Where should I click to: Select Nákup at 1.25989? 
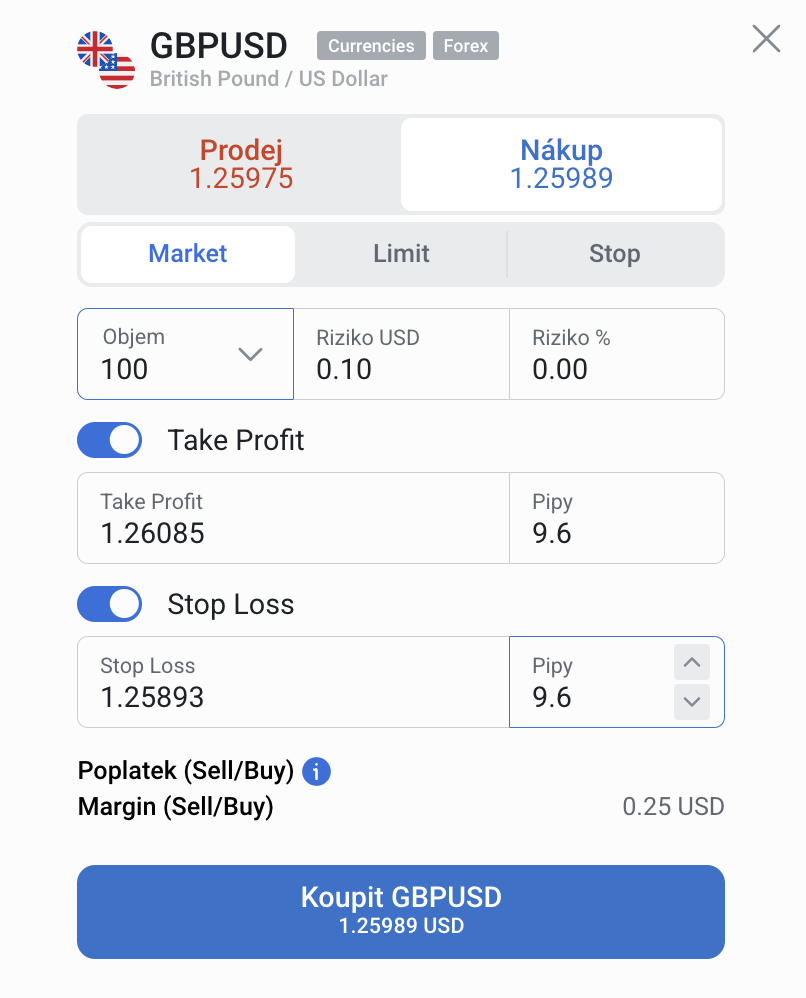[x=561, y=164]
